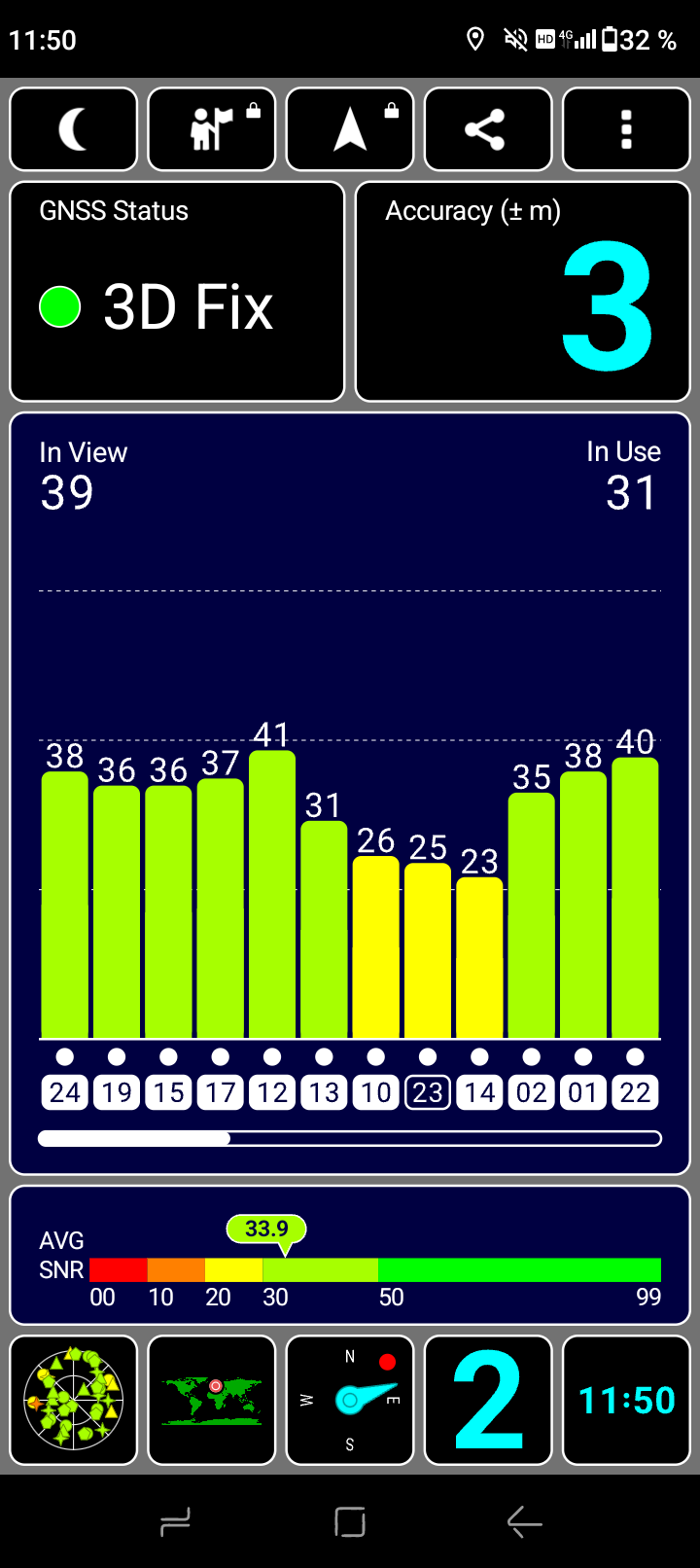This screenshot has height=1568, width=700.
Task: Open the world map location tile
Action: (212, 1401)
